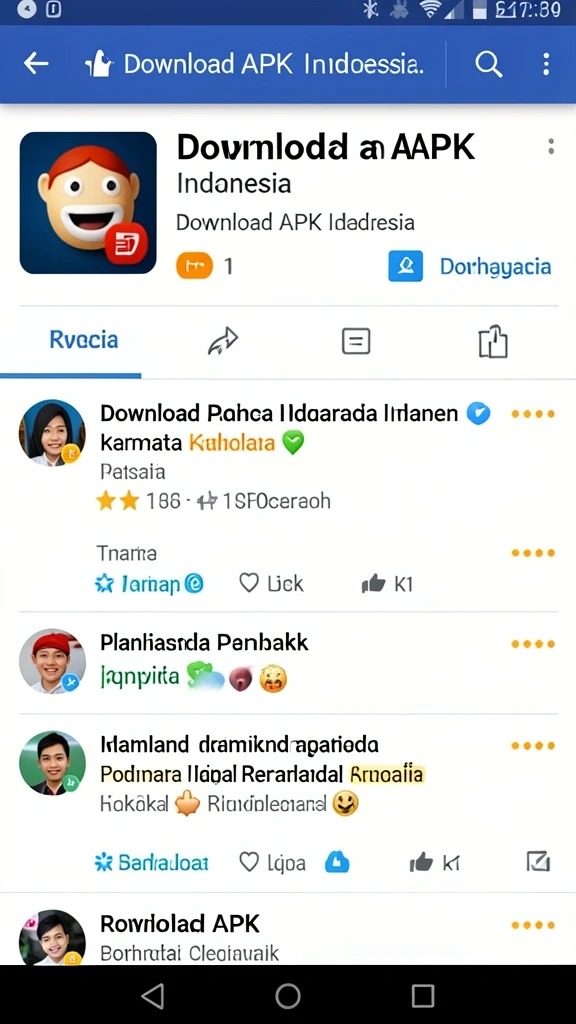This screenshot has height=1024, width=576.
Task: Open options for the Planliasnda Penbakk post
Action: pos(533,644)
